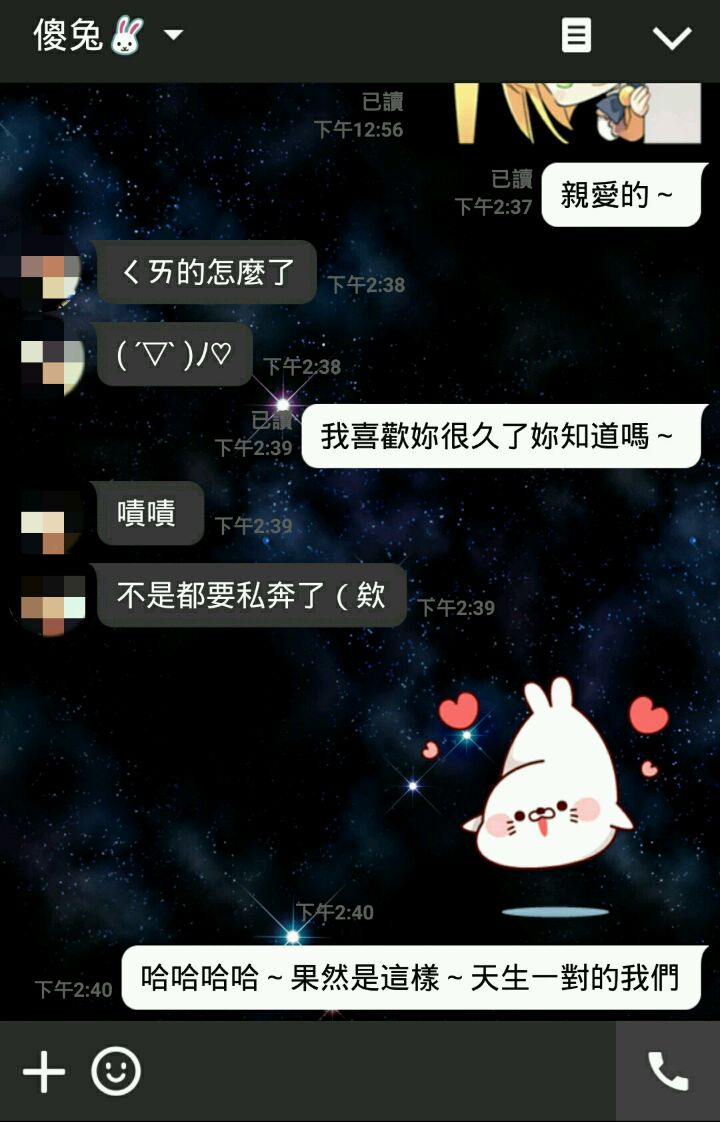
Task: Tap the plus attachment button
Action: (44, 1072)
